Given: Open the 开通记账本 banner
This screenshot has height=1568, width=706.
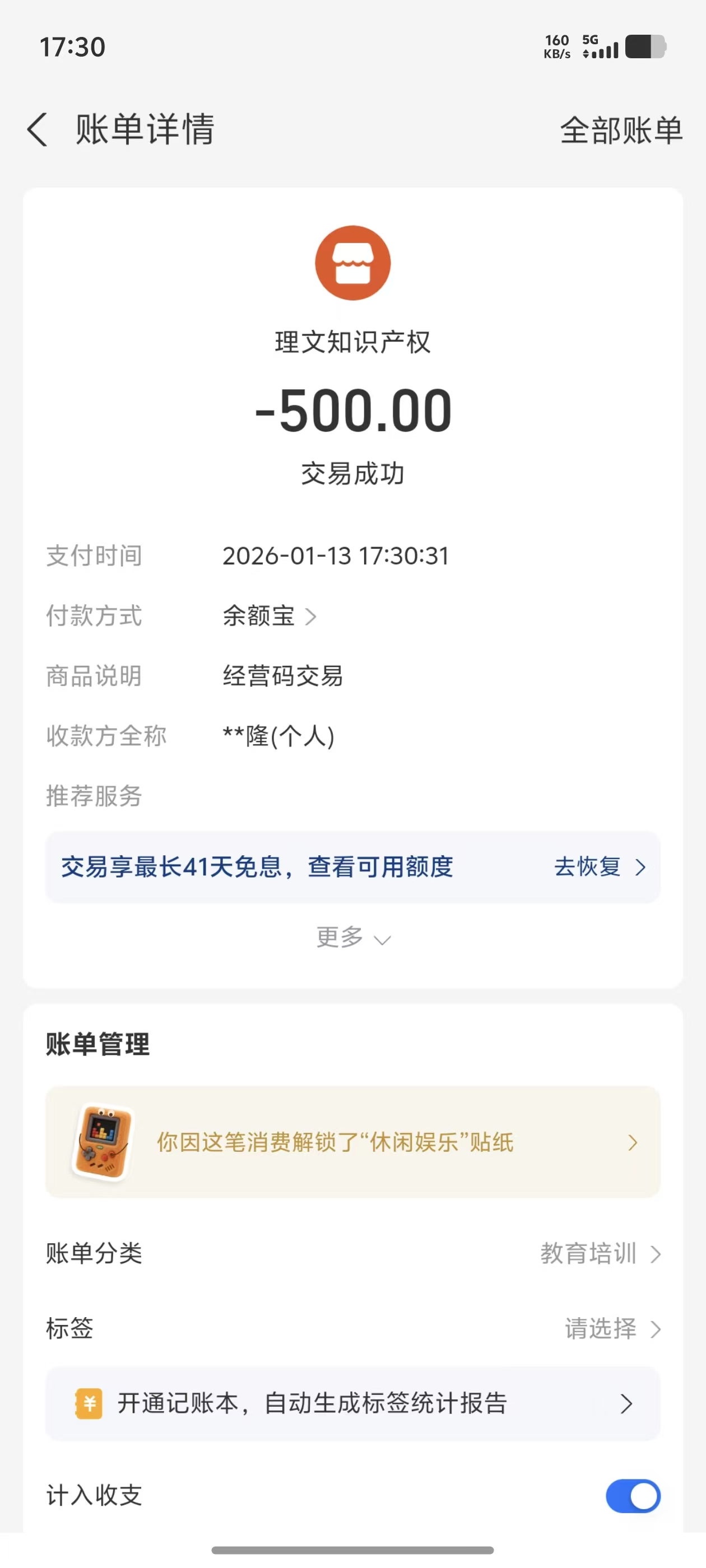Looking at the screenshot, I should click(352, 1403).
